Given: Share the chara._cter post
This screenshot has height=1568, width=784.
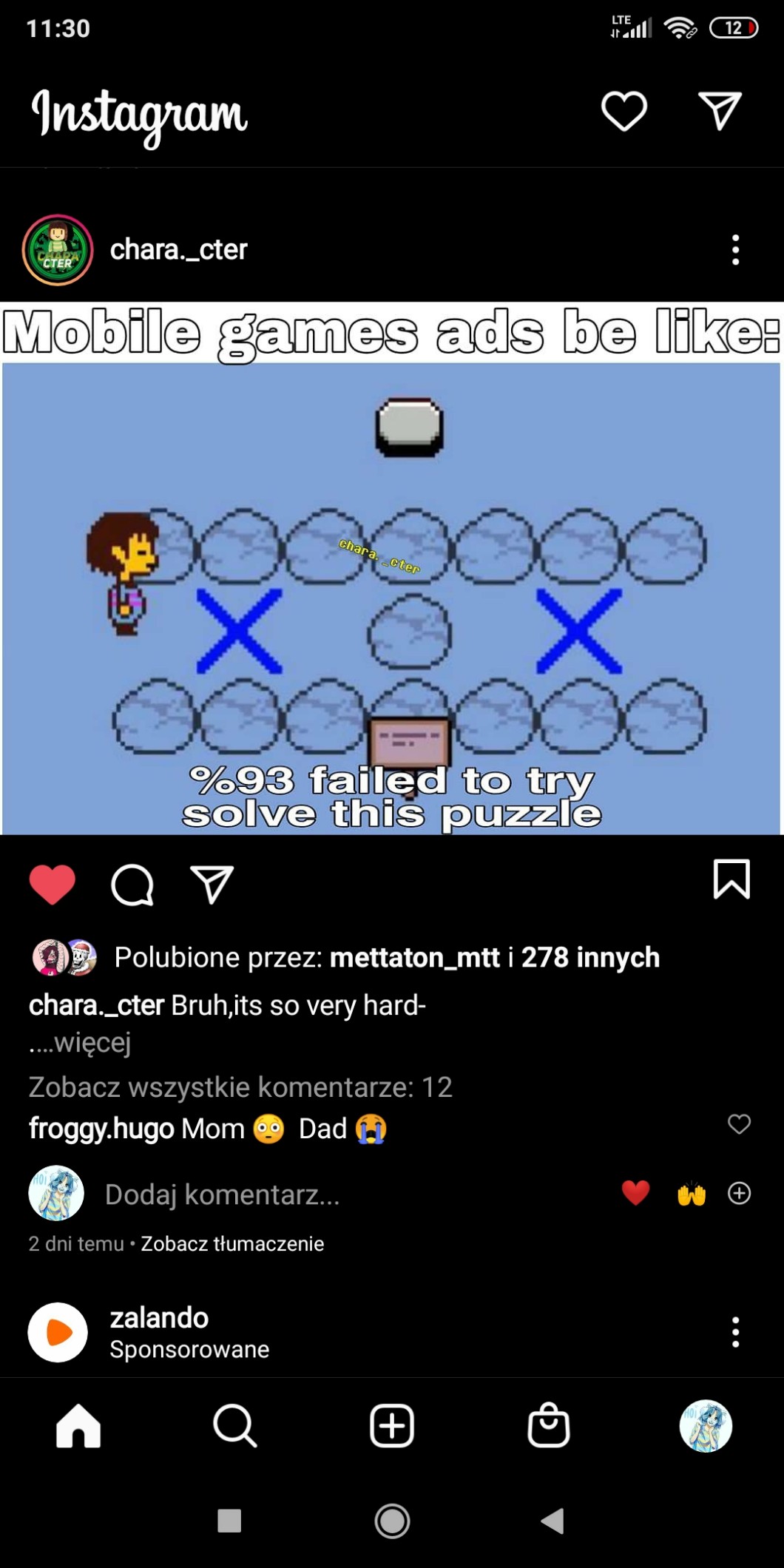Looking at the screenshot, I should [212, 885].
